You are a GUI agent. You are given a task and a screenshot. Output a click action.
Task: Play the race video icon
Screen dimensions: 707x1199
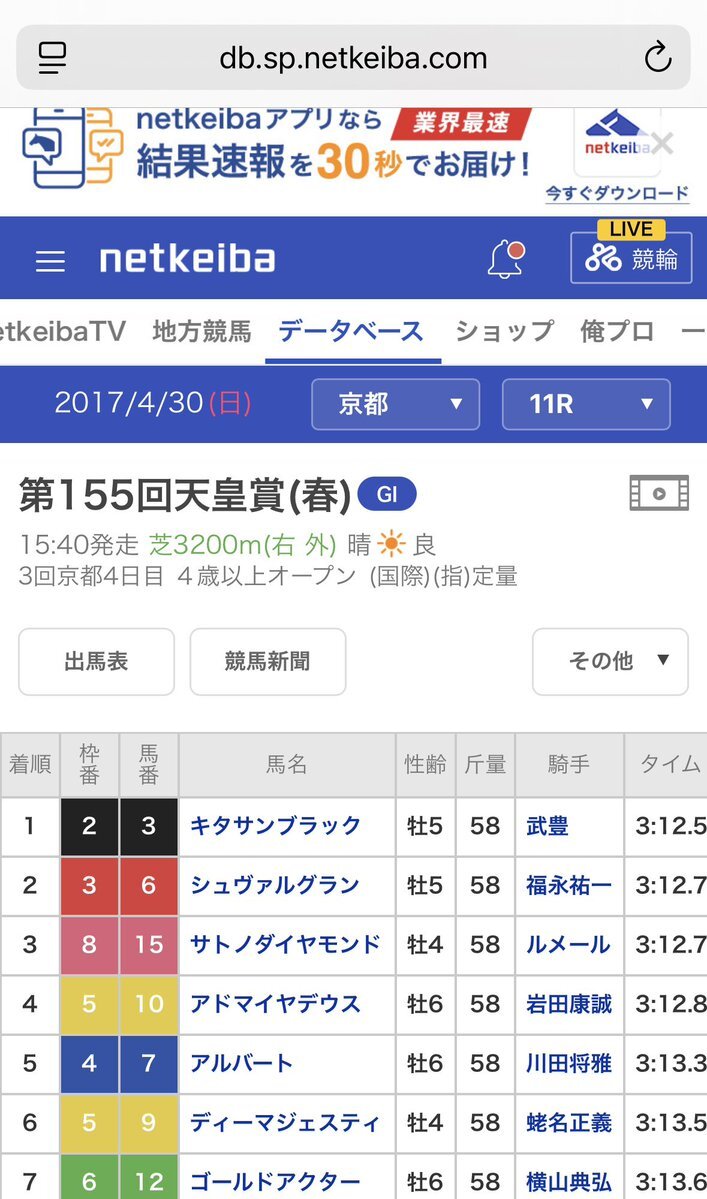click(x=659, y=493)
